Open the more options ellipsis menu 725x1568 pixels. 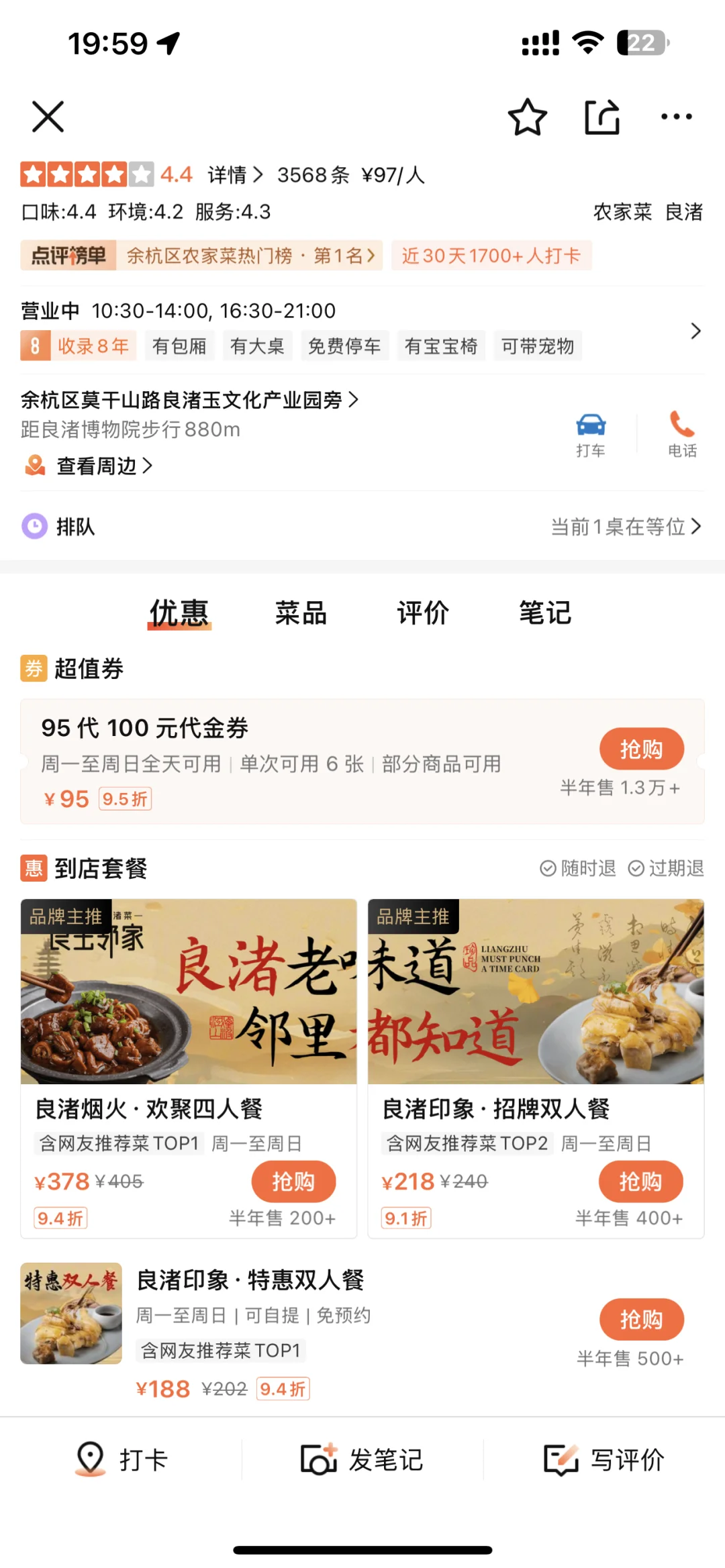[x=676, y=115]
